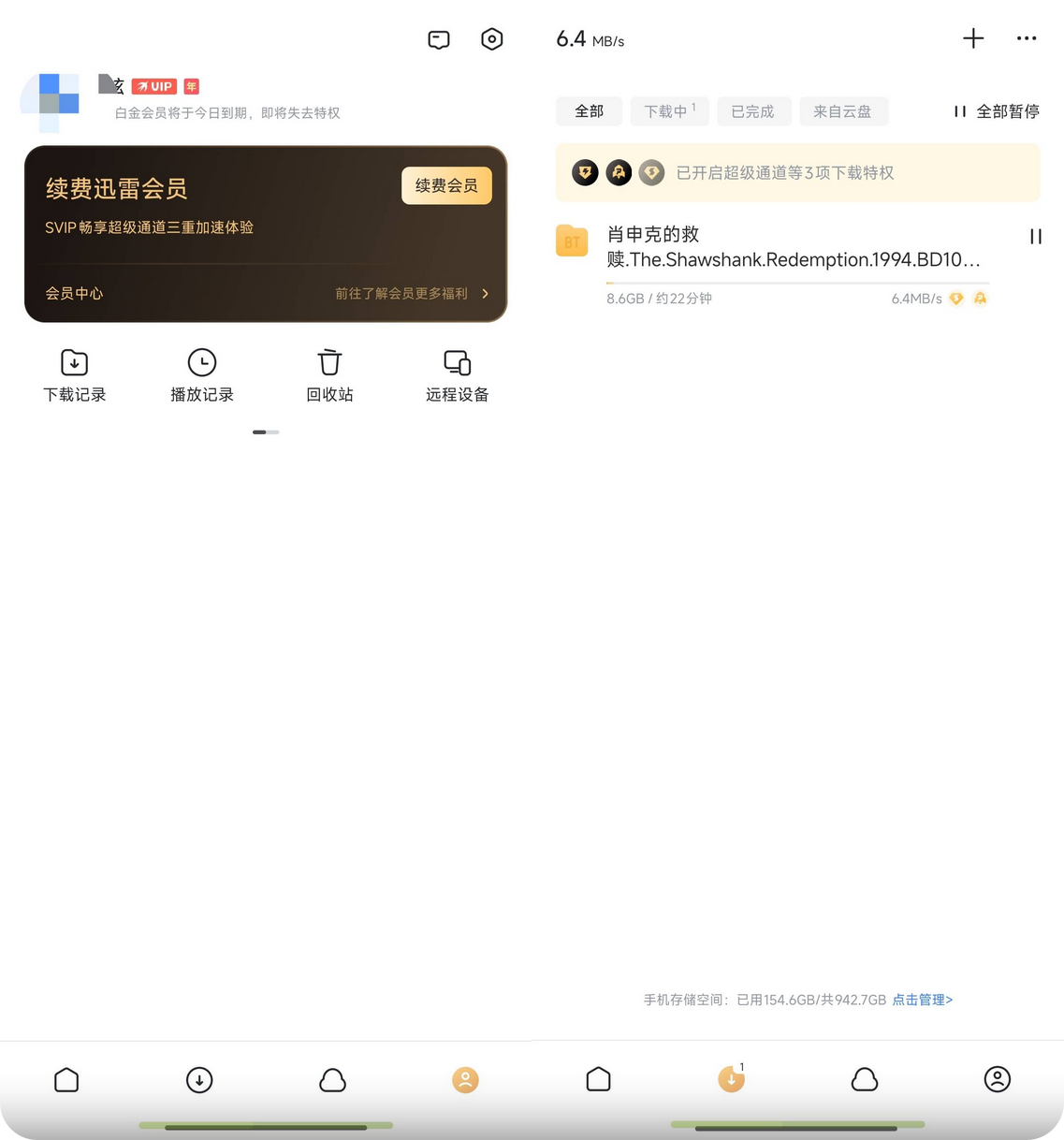Open the profile avatar picture
The height and width of the screenshot is (1140, 1064).
[50, 101]
